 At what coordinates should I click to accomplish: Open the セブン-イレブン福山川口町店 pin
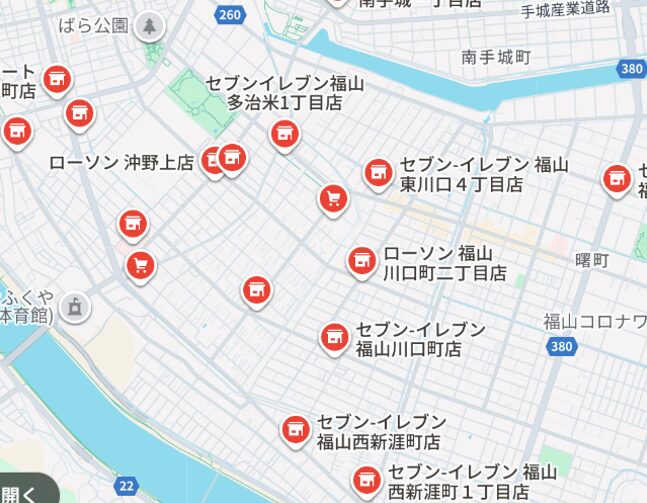click(334, 337)
